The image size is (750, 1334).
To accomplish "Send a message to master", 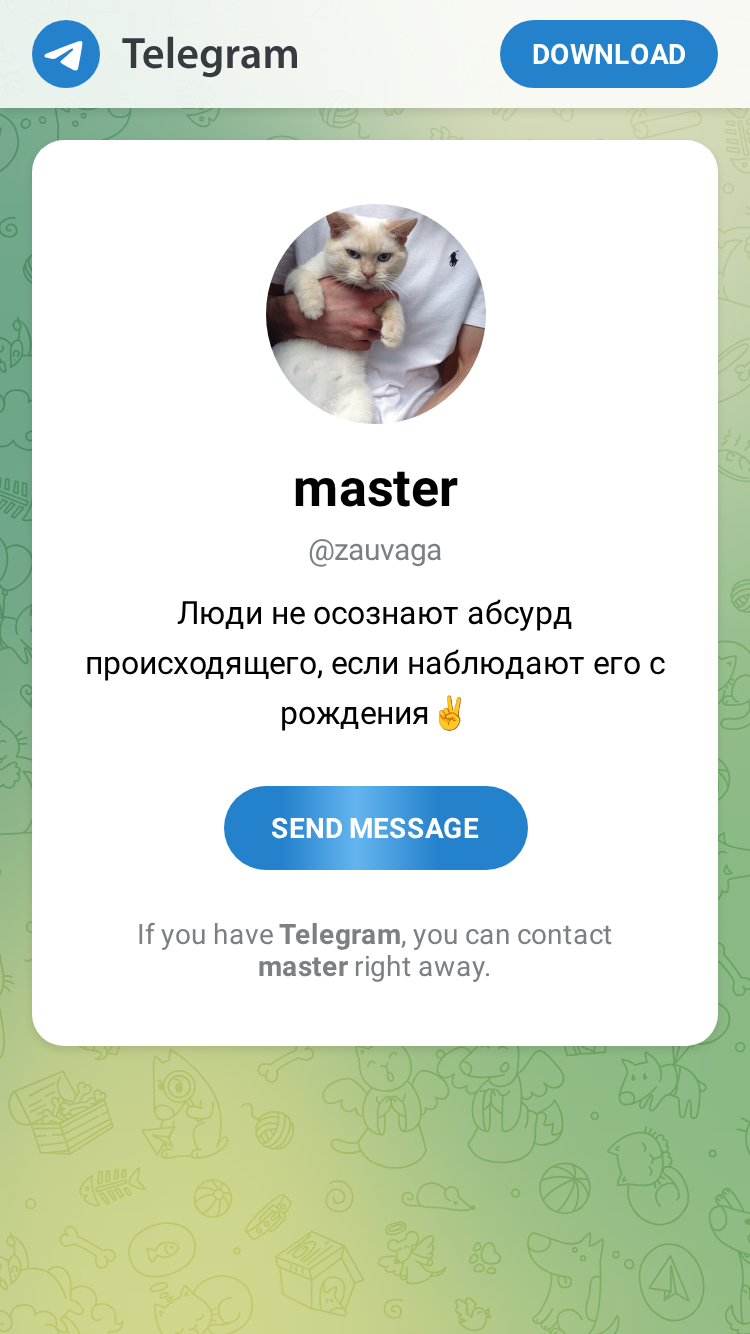I will 375,828.
